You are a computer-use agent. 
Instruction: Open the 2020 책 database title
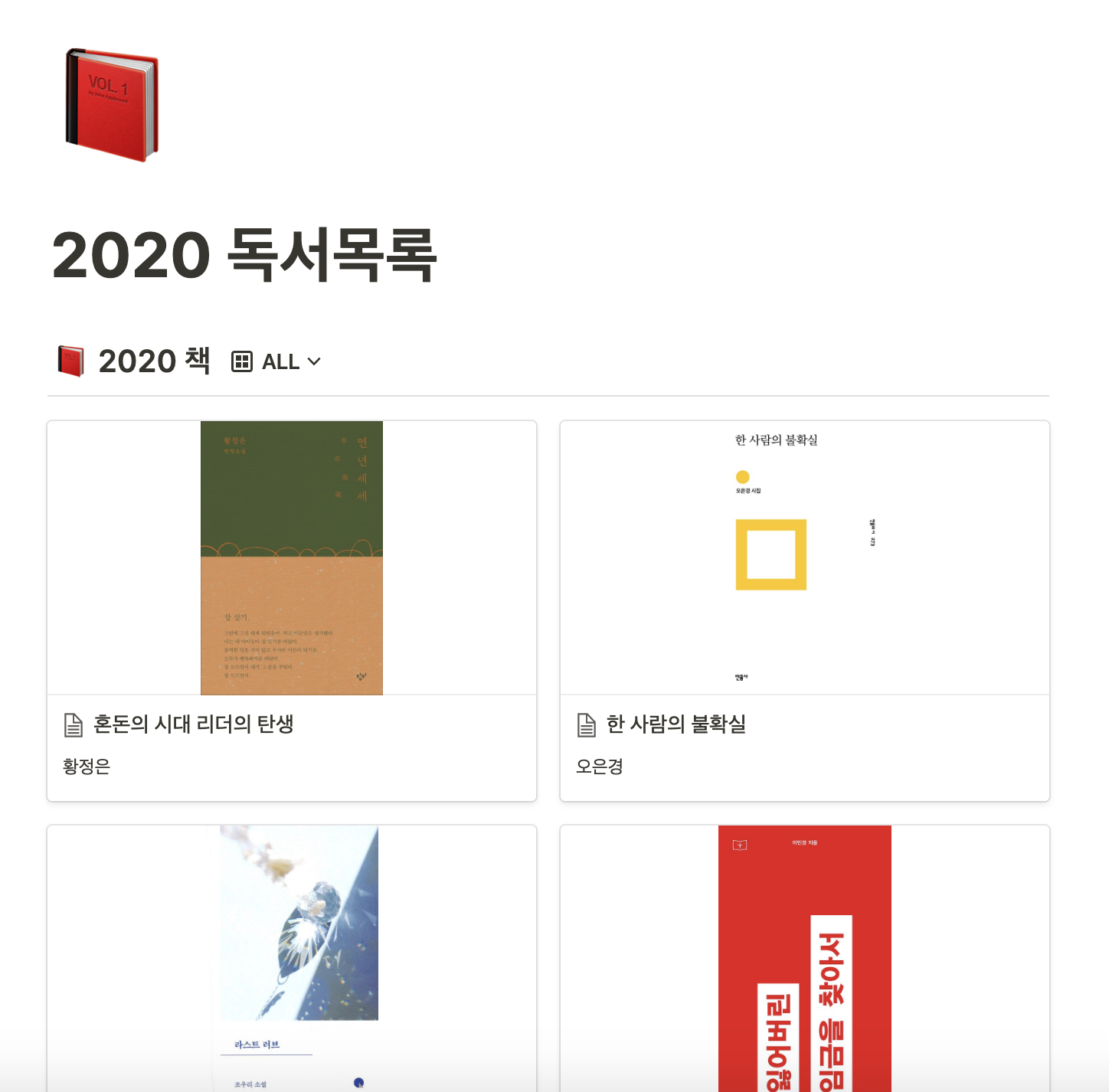pos(154,361)
